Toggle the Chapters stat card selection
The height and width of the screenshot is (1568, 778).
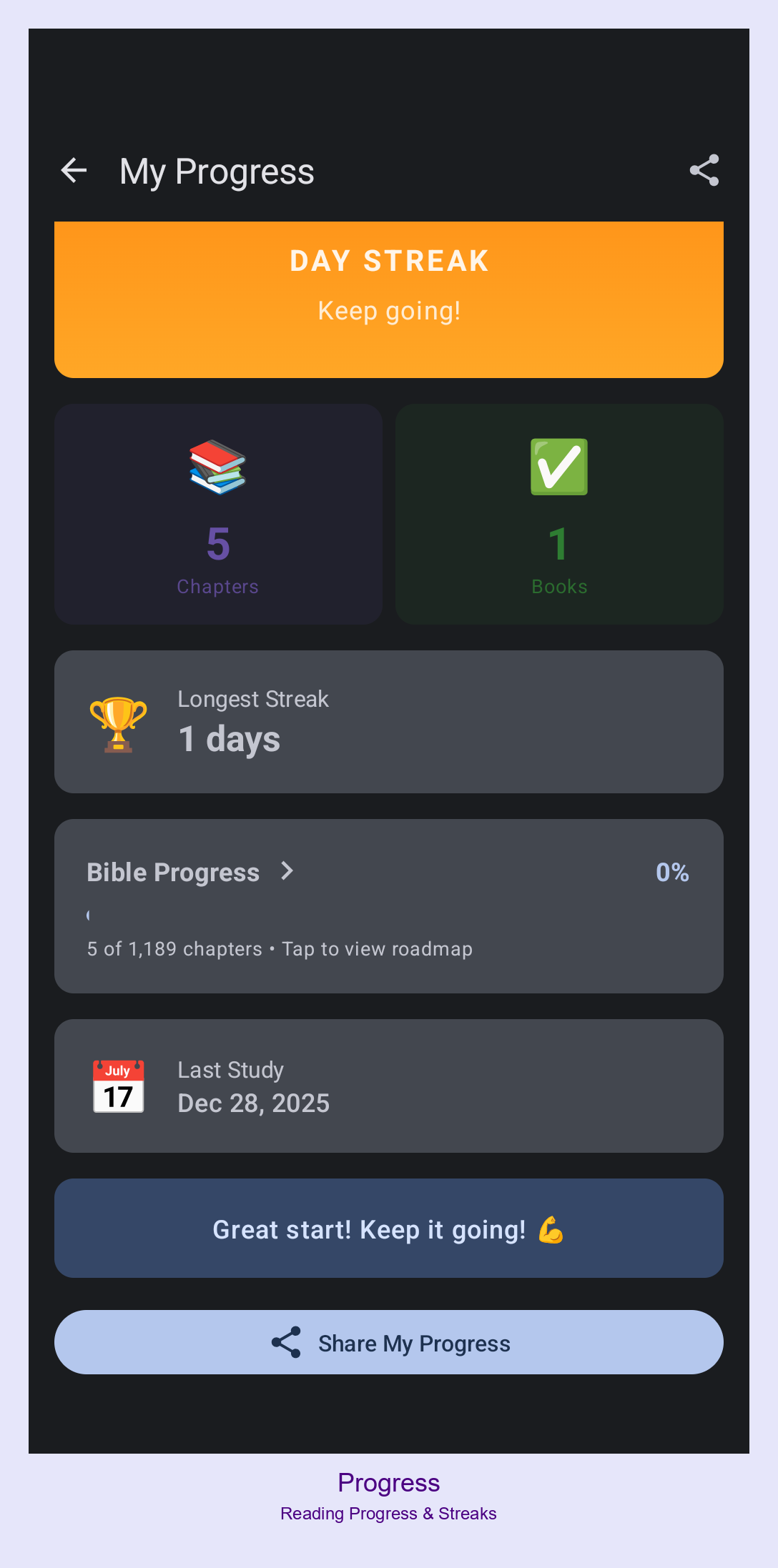tap(218, 513)
